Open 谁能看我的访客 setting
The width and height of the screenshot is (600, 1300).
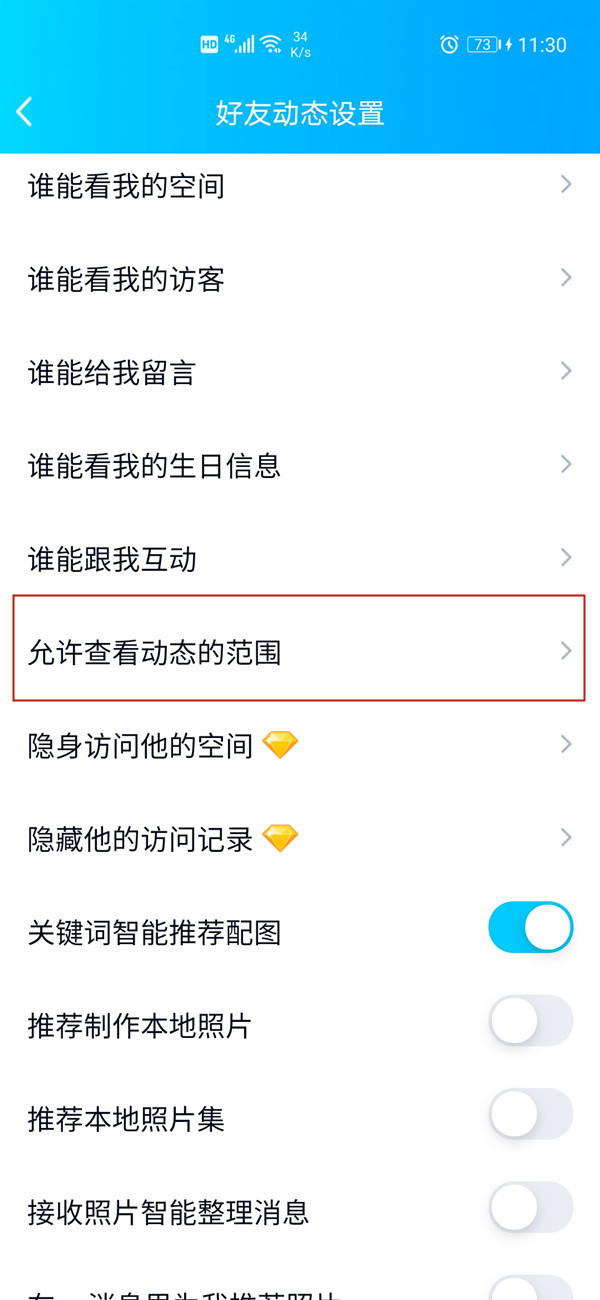tap(299, 279)
